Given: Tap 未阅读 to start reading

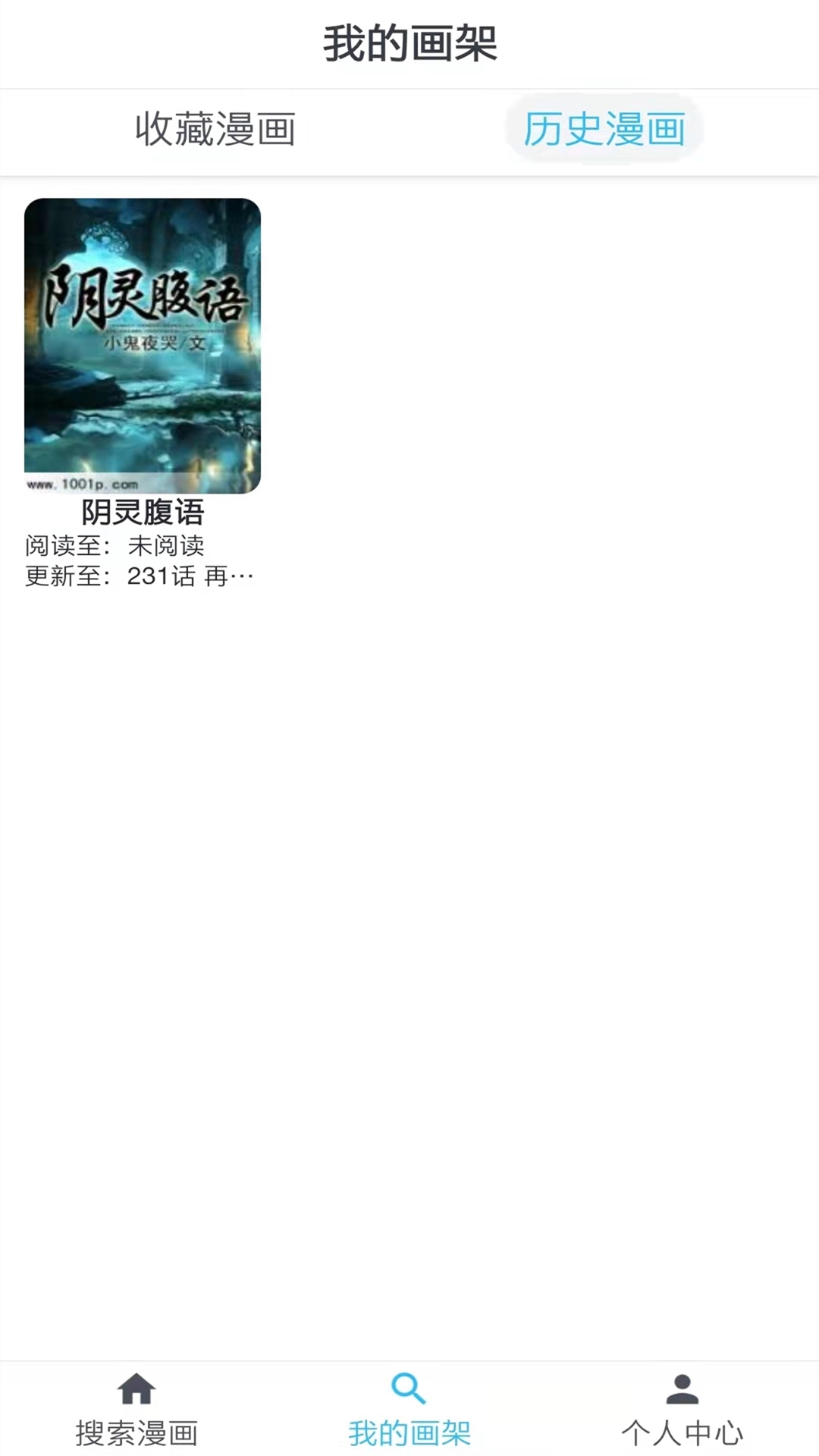Looking at the screenshot, I should pos(168,546).
